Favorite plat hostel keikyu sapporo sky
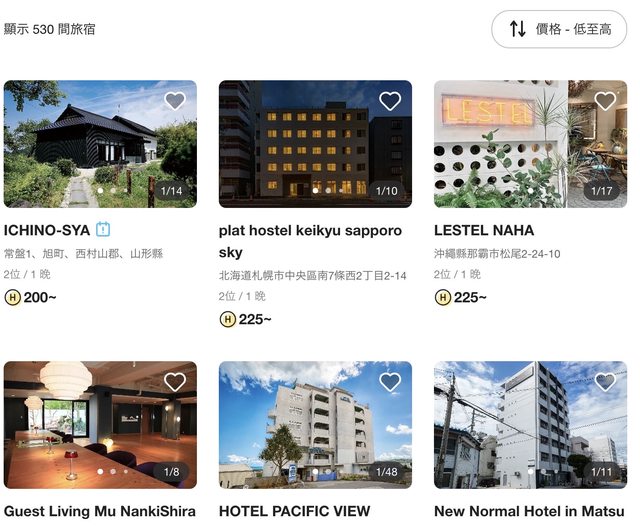640x529 pixels. point(390,101)
